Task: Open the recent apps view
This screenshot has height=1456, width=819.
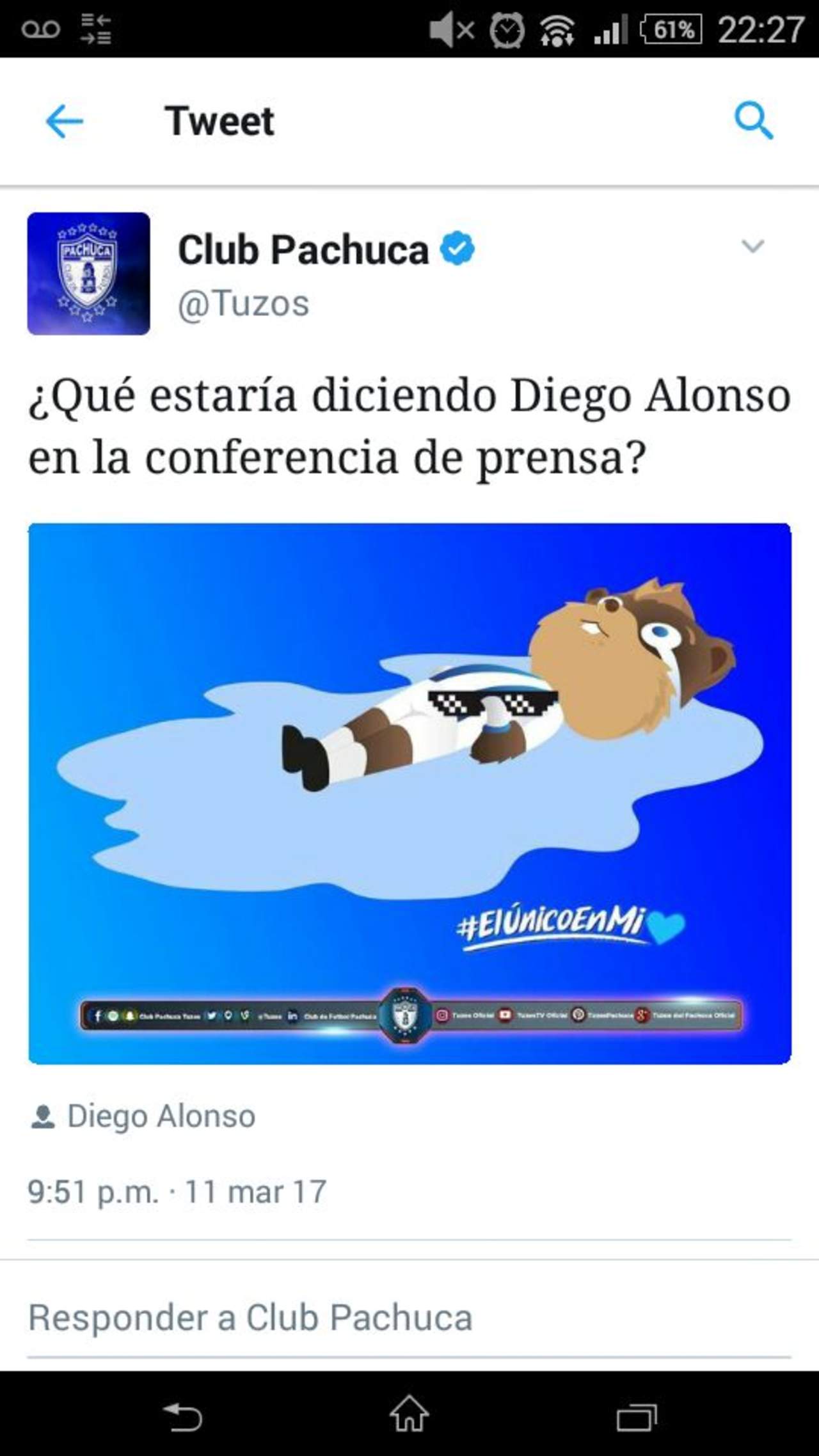Action: click(636, 1416)
